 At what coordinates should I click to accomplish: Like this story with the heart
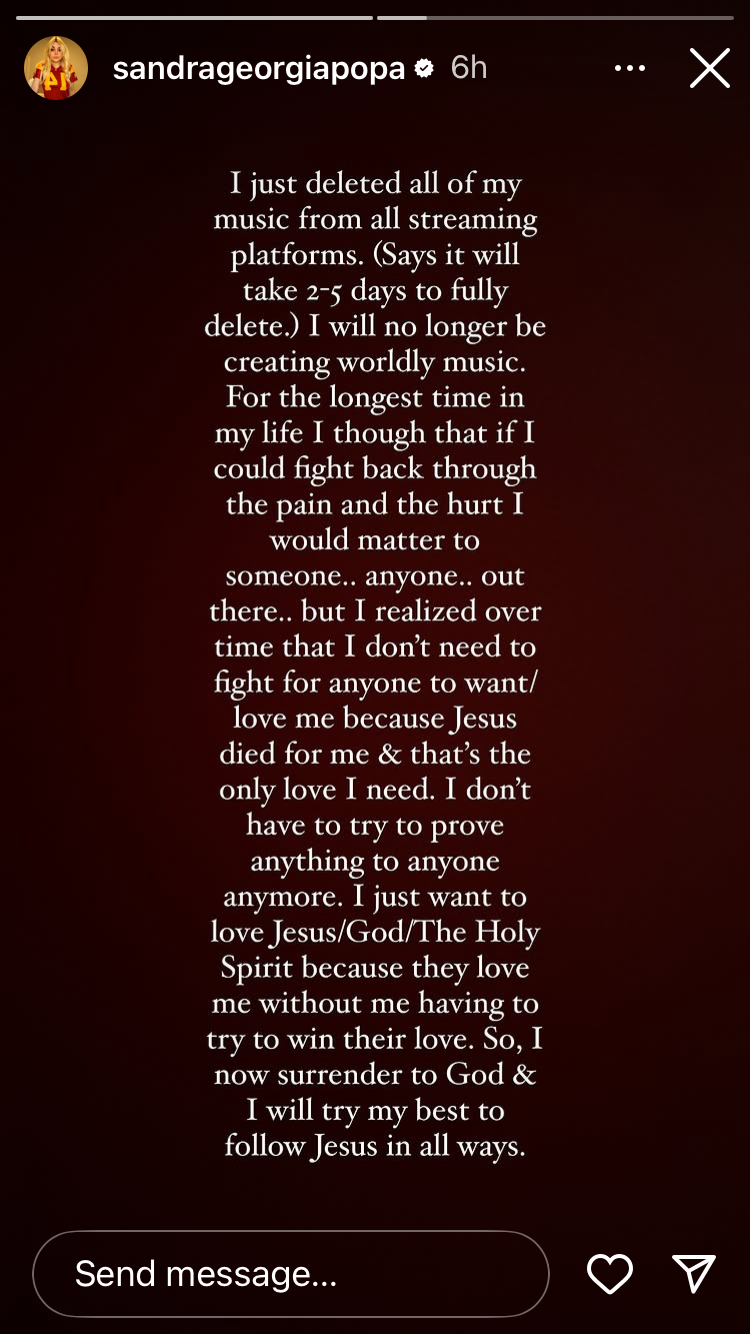pos(609,1273)
